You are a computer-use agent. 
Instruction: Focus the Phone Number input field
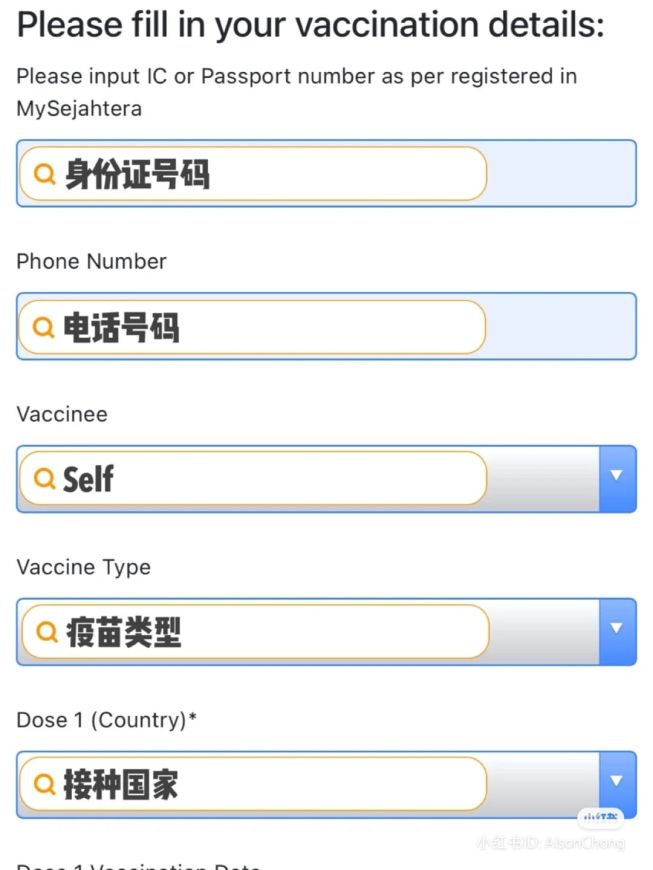(x=326, y=327)
